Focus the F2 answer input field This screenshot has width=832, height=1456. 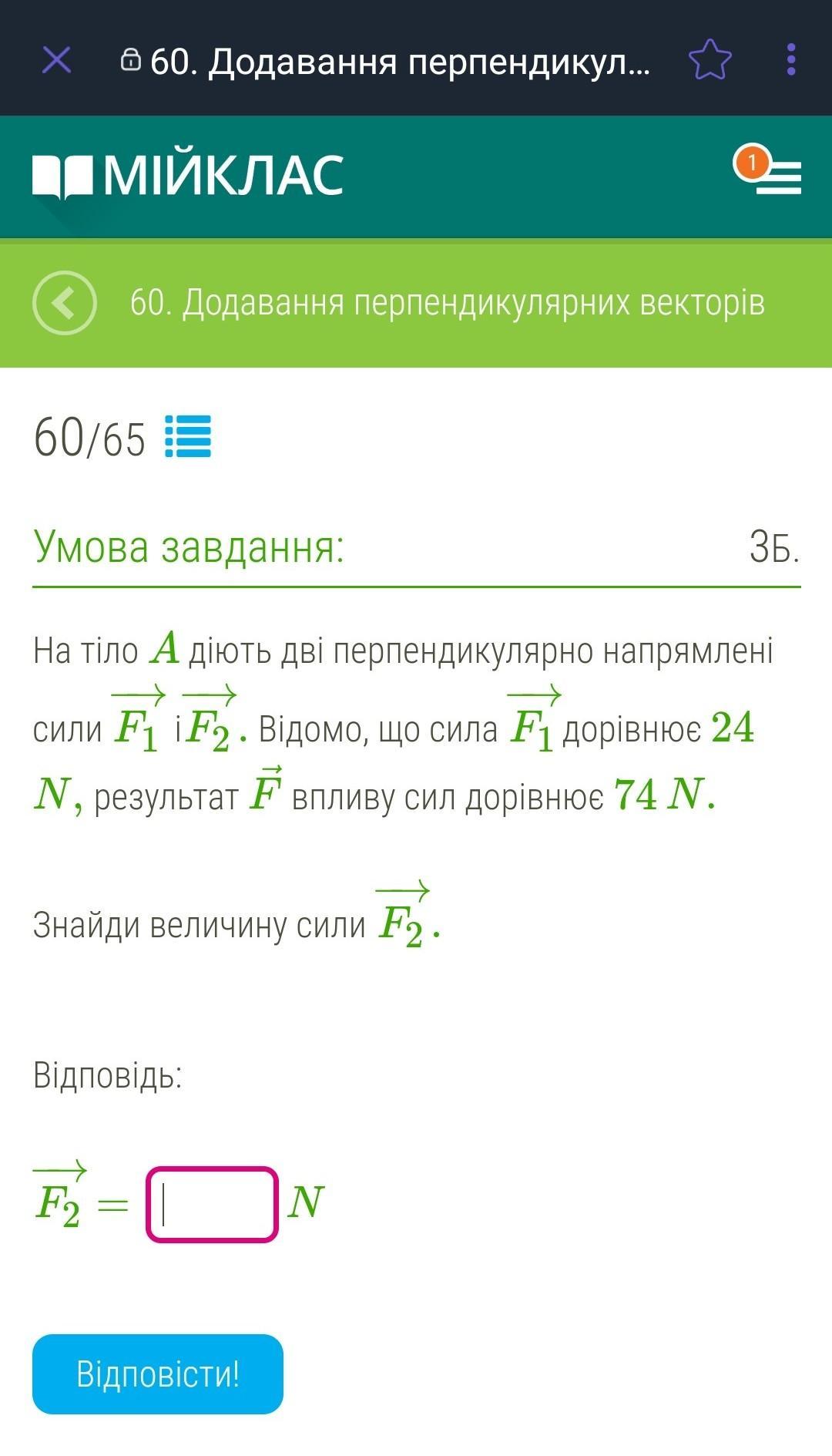[x=213, y=1205]
